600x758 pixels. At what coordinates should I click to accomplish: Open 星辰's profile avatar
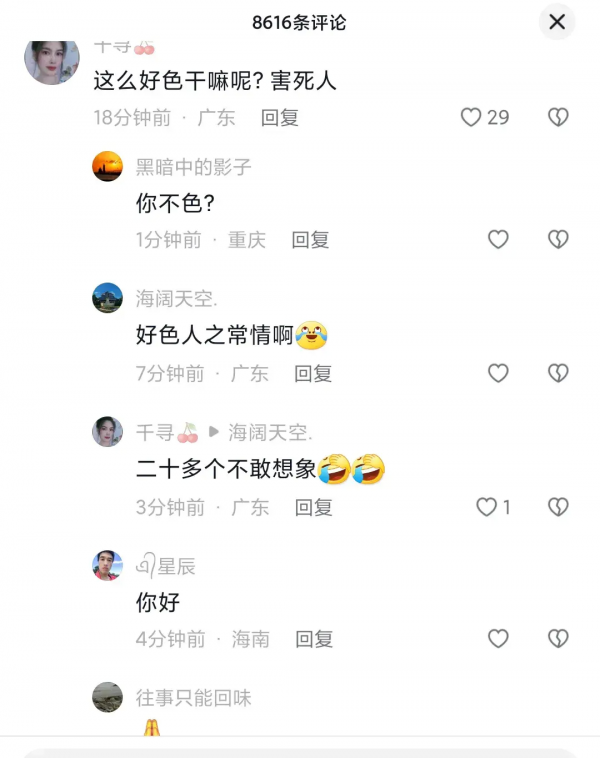pos(108,566)
